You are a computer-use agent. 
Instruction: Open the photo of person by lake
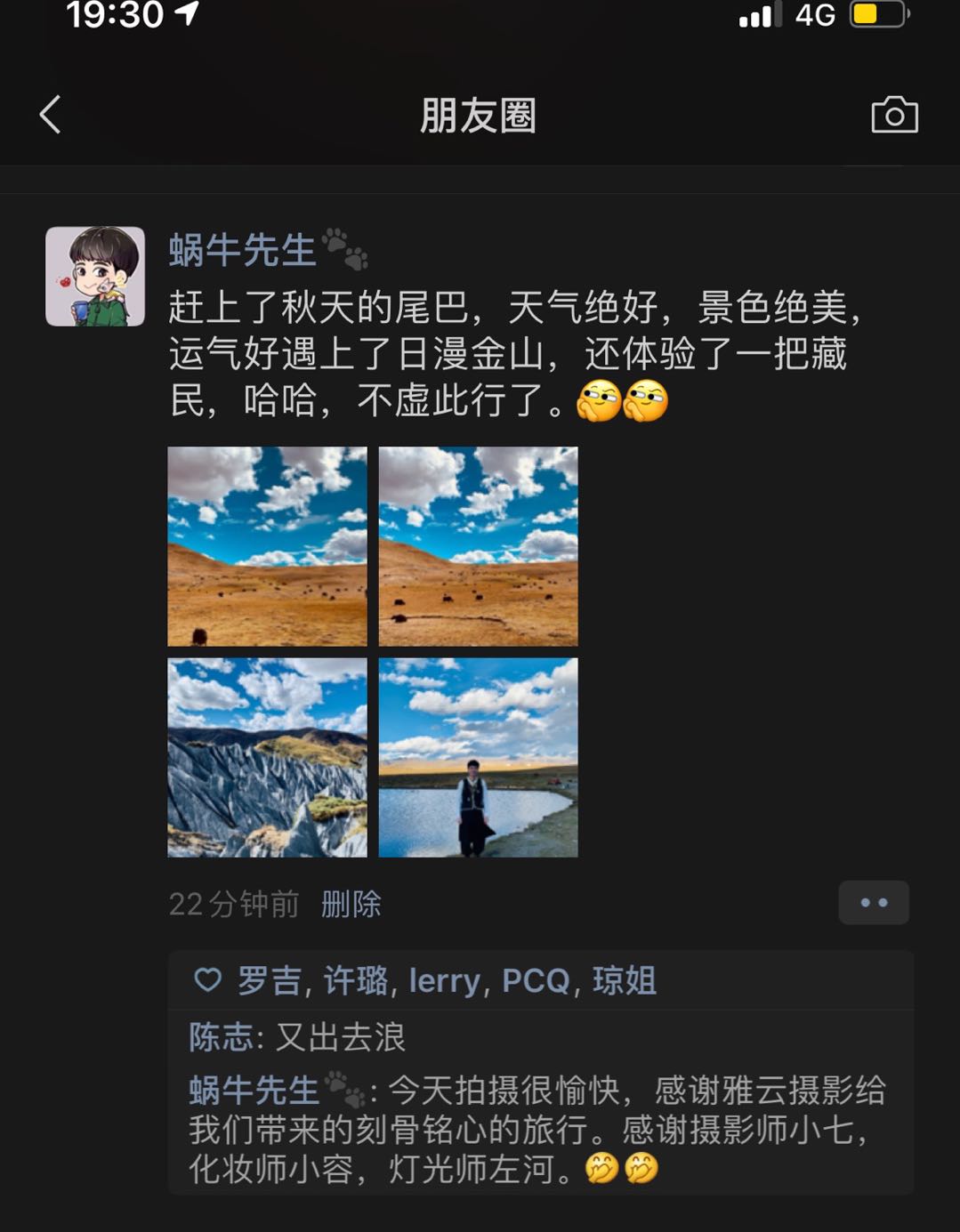pos(478,757)
